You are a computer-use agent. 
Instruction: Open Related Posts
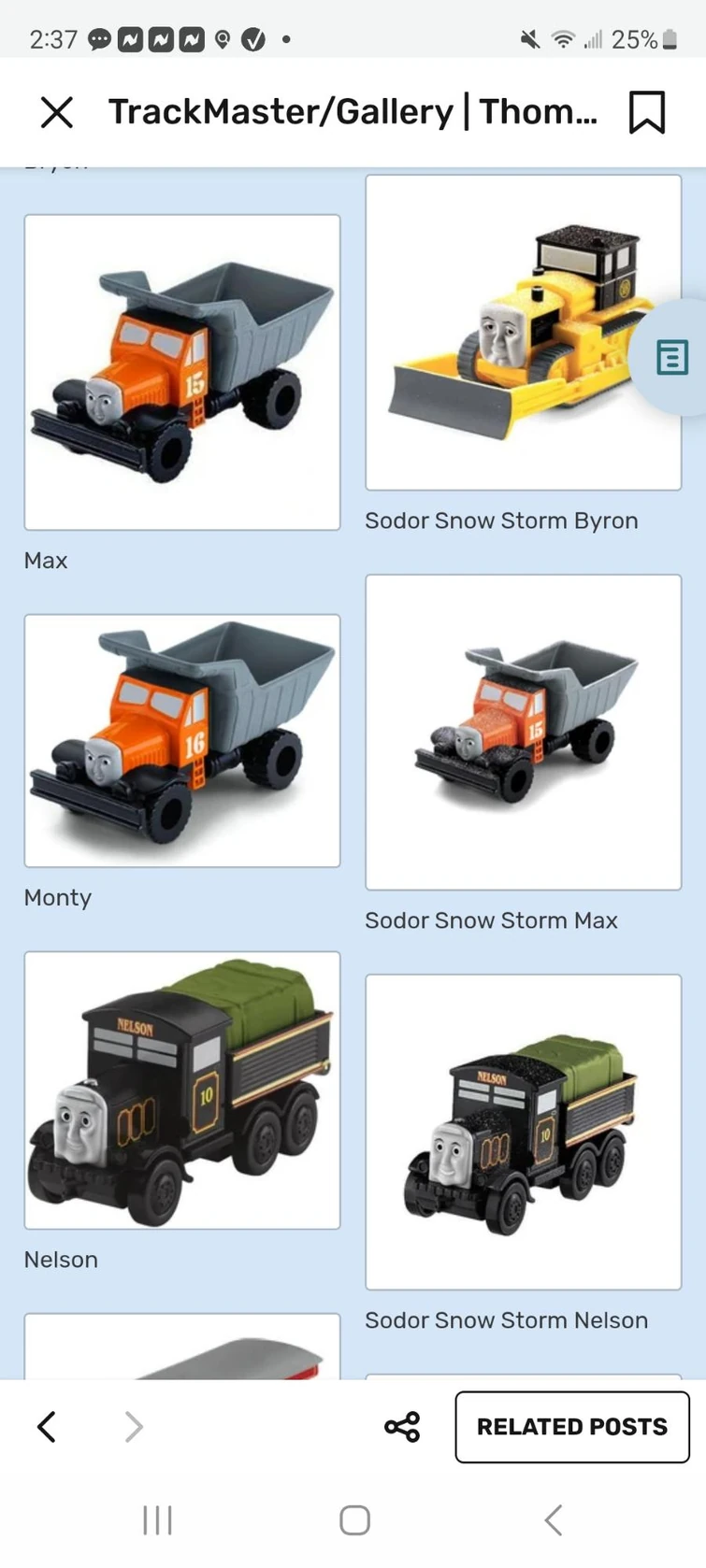click(572, 1427)
